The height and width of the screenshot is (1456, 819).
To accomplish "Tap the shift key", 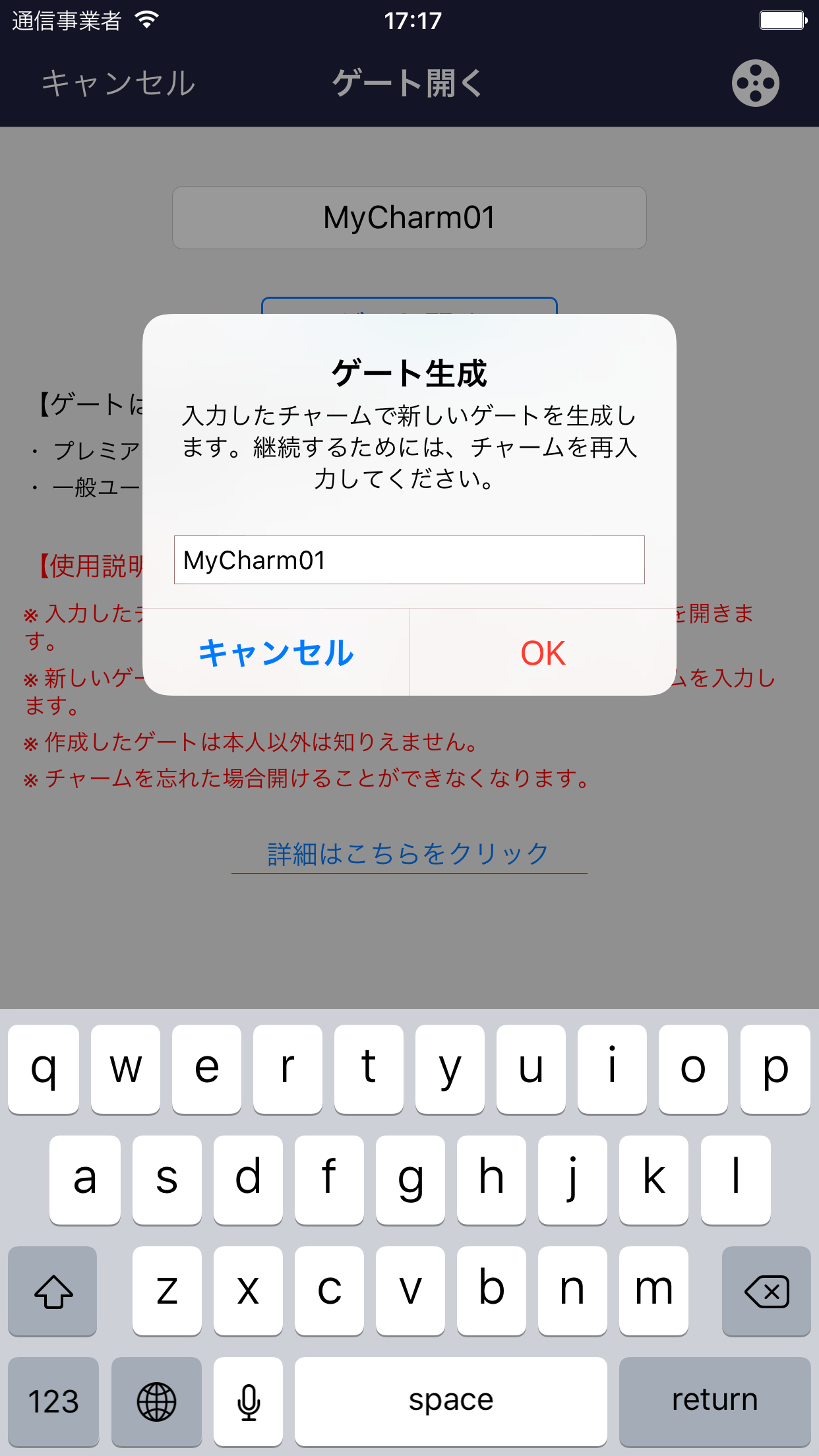I will pyautogui.click(x=53, y=1291).
